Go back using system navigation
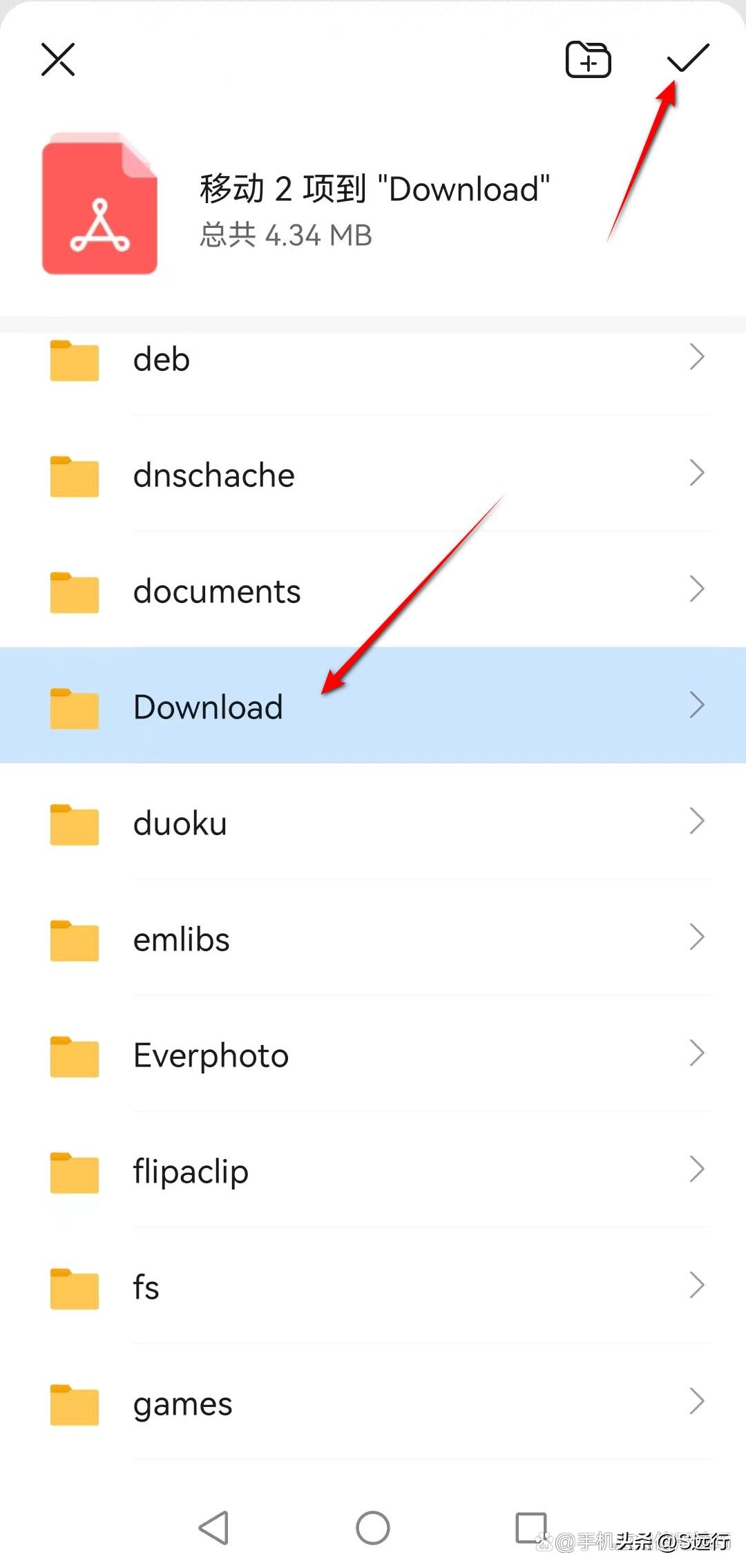746x1568 pixels. 214,1527
